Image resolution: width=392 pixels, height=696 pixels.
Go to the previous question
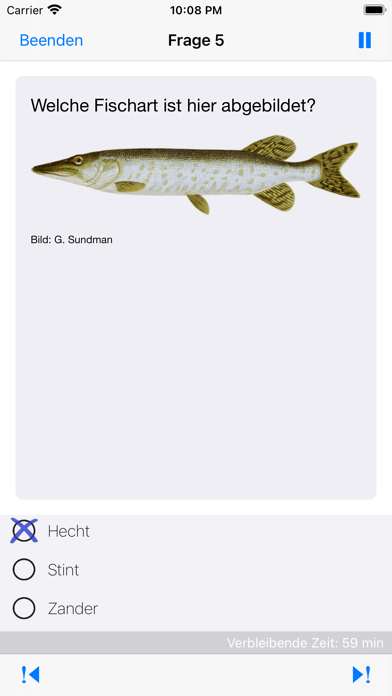[x=30, y=674]
